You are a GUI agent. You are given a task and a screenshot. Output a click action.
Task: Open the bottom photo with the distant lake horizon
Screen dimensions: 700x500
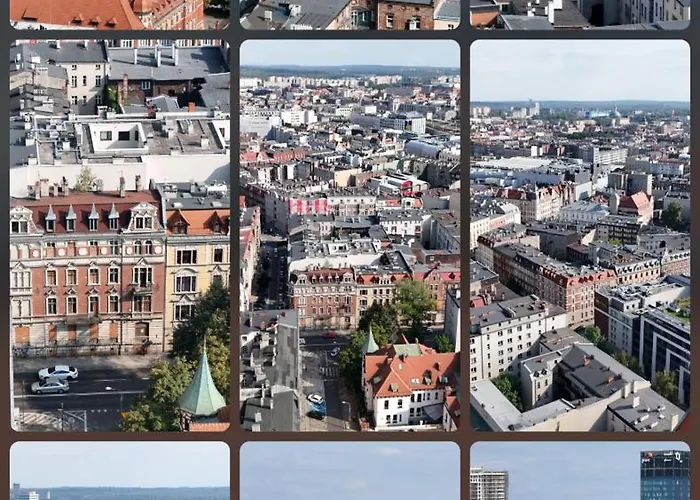click(x=120, y=472)
